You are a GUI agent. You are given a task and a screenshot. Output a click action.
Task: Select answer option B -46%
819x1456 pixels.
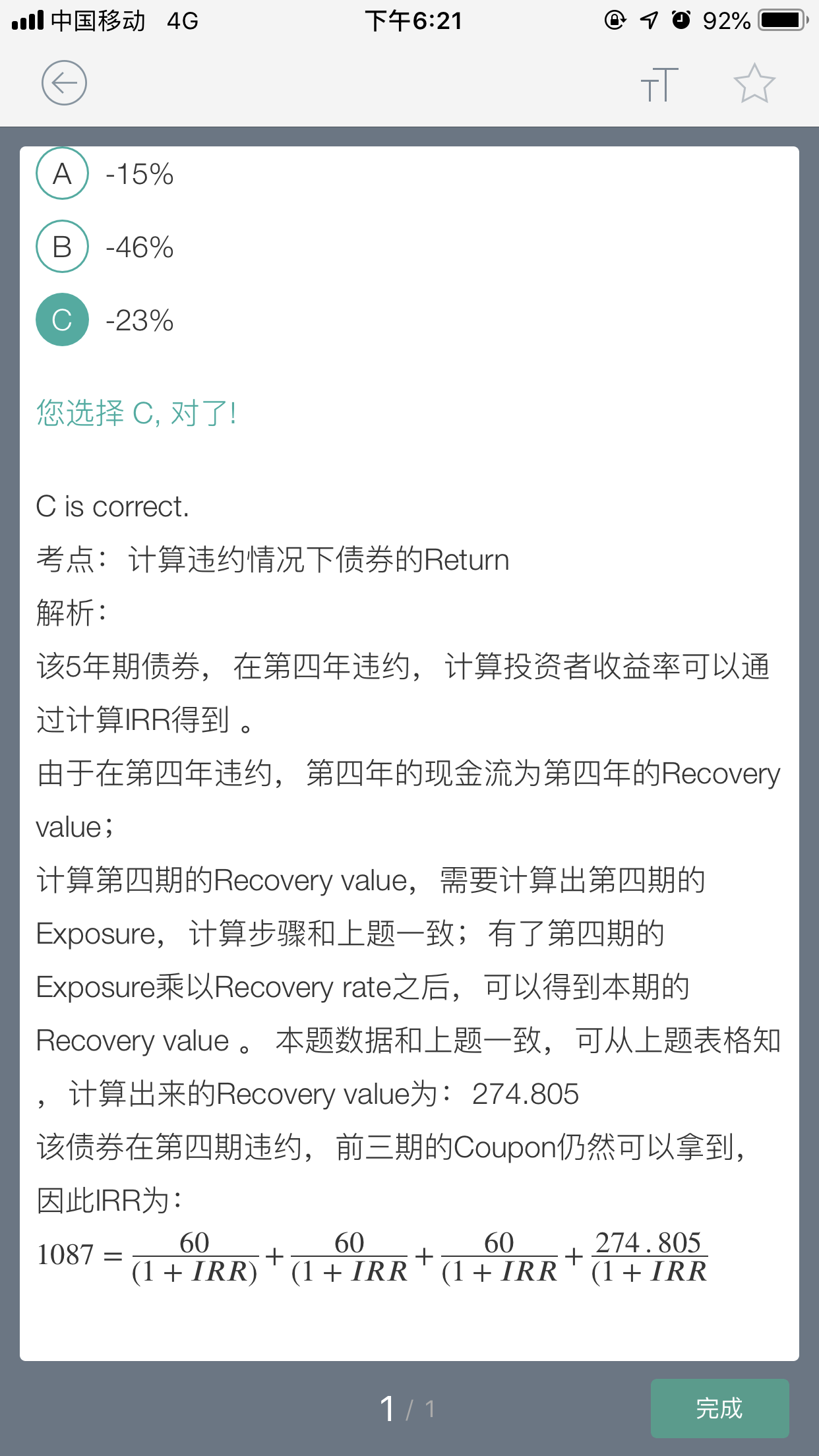[62, 247]
